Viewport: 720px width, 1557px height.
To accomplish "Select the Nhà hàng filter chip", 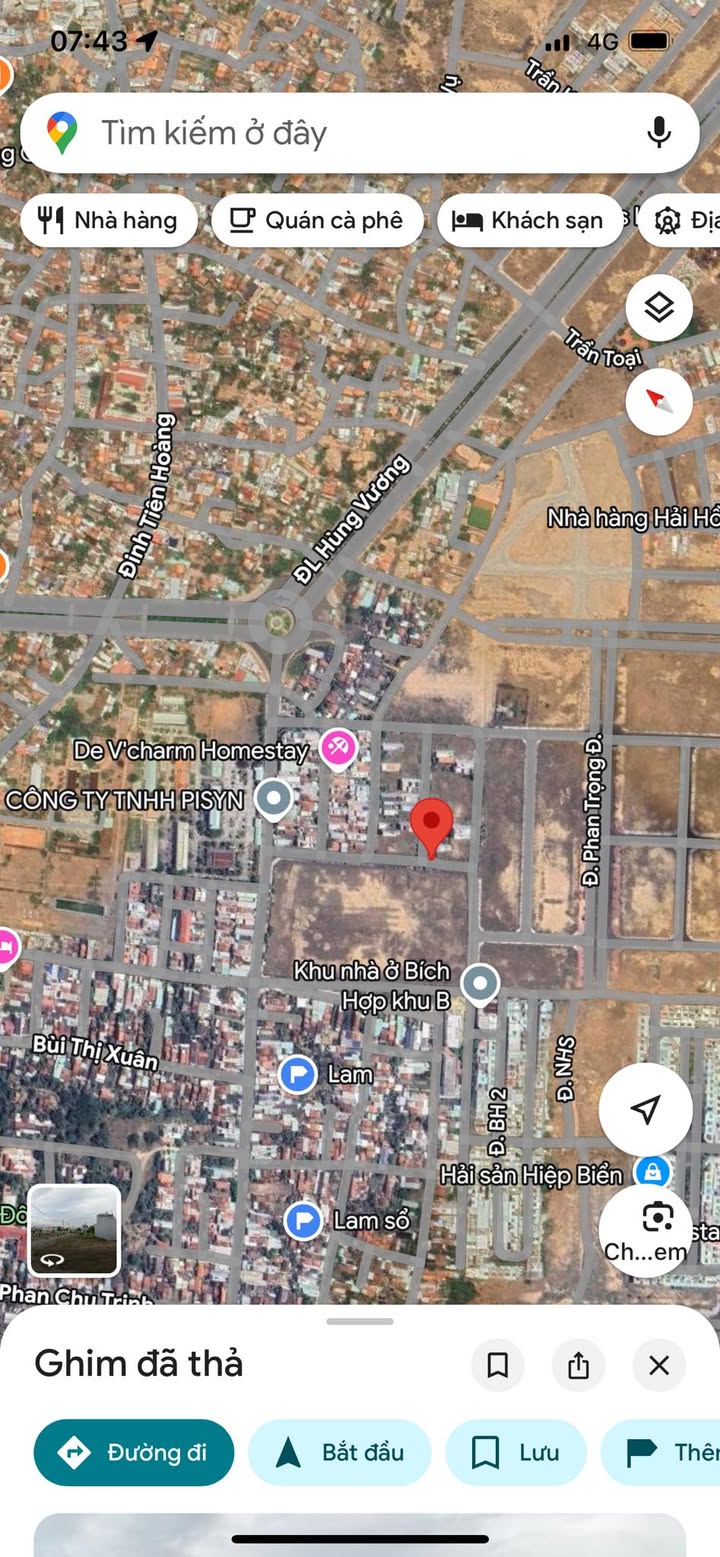I will (107, 220).
